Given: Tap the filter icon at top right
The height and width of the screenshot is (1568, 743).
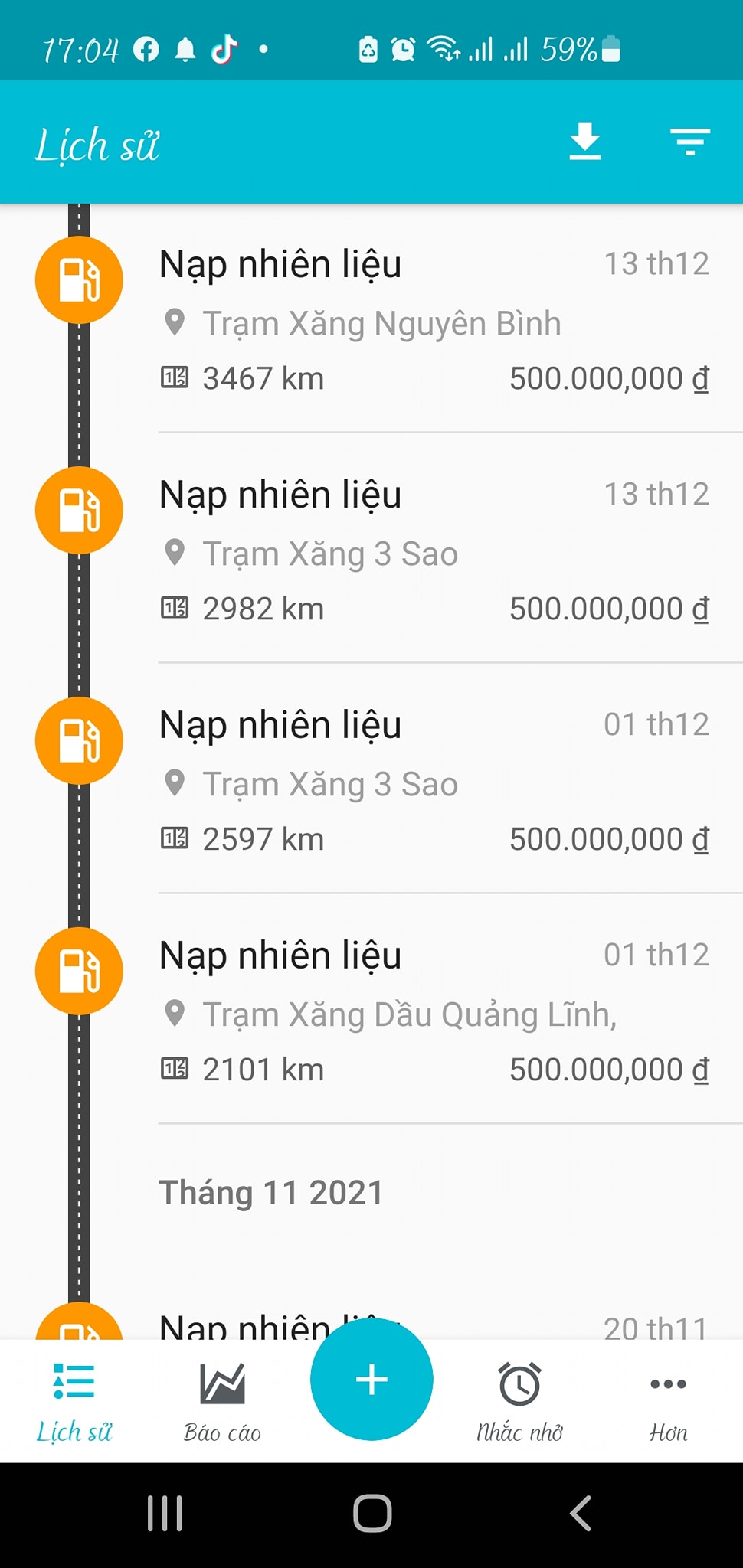Looking at the screenshot, I should tap(689, 142).
